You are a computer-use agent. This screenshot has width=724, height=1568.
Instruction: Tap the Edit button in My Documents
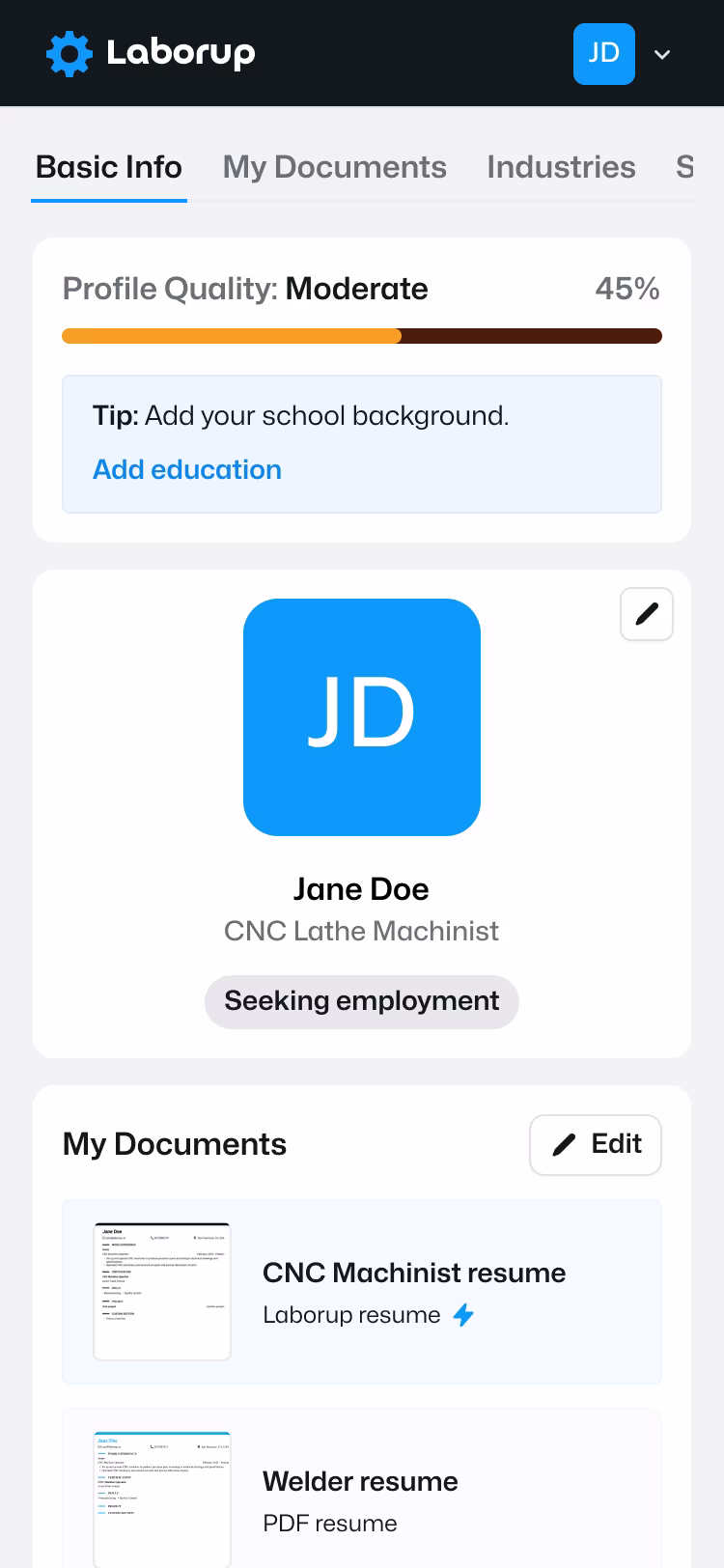tap(595, 1144)
